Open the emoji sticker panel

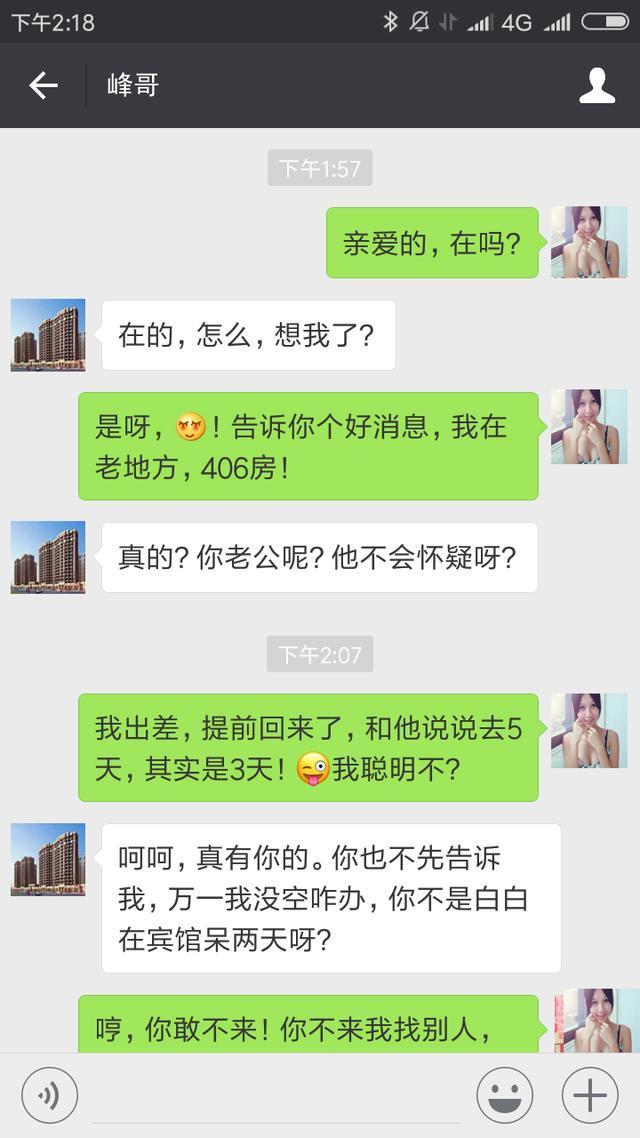504,1095
